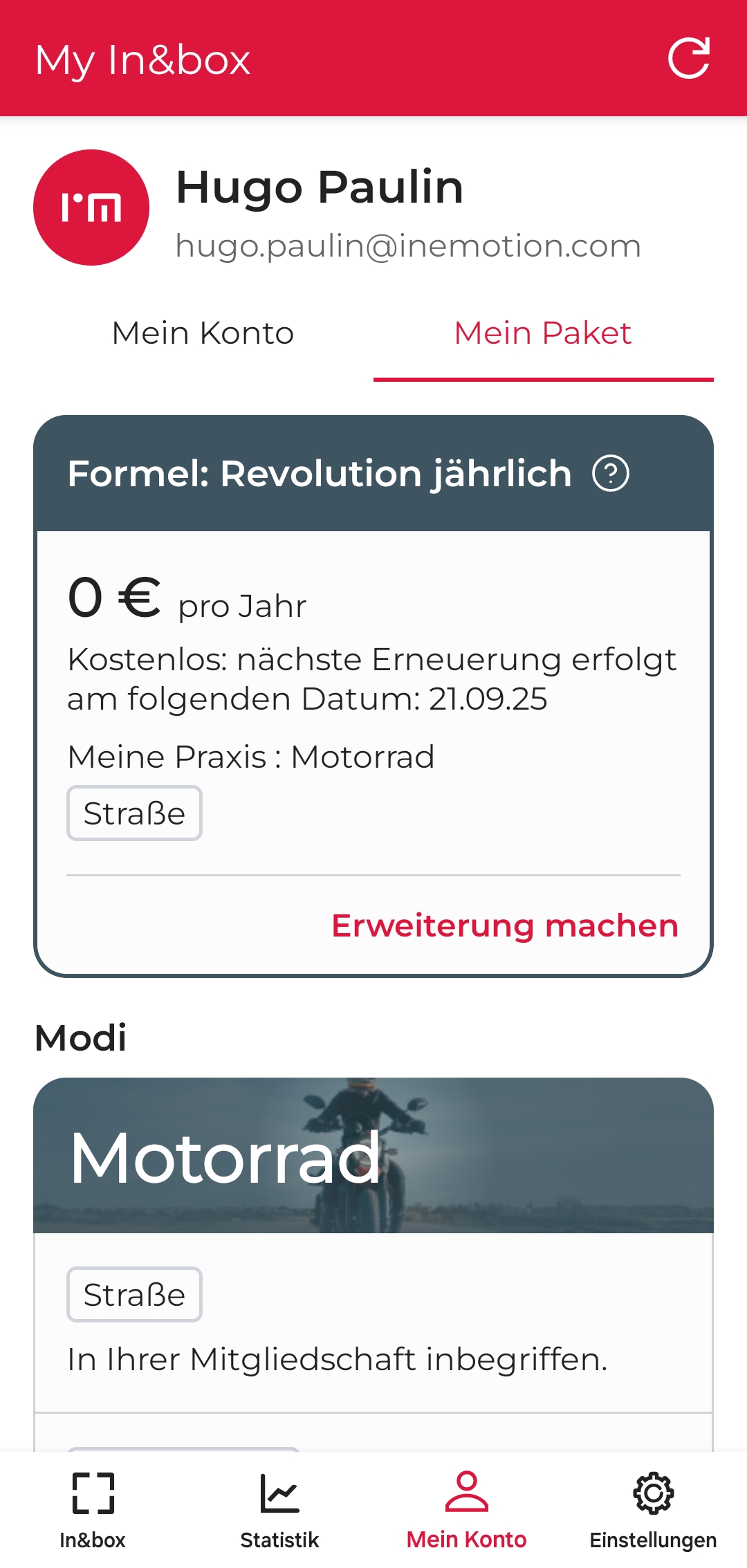The image size is (747, 1568).
Task: Open help for Formel Revolution jährlich
Action: [611, 474]
